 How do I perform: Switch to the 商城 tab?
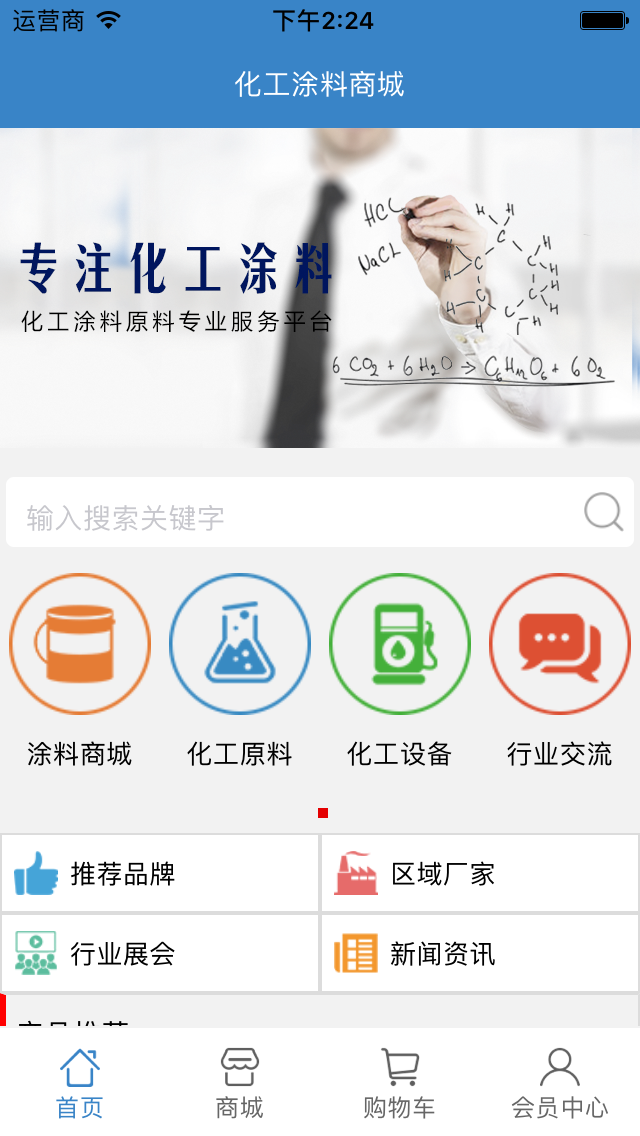click(240, 1084)
